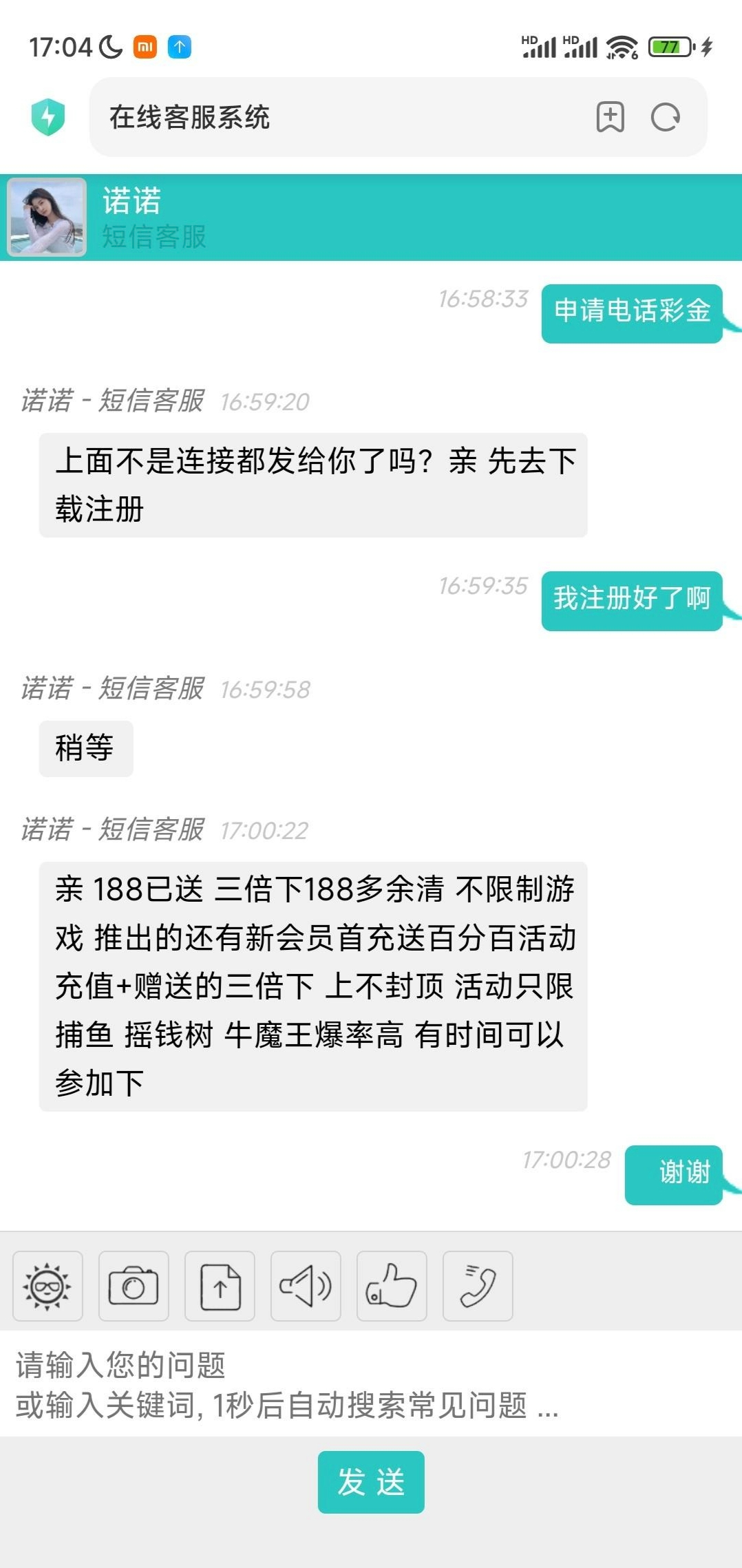Upload a file in chat
This screenshot has height=1568, width=742.
pos(220,1285)
